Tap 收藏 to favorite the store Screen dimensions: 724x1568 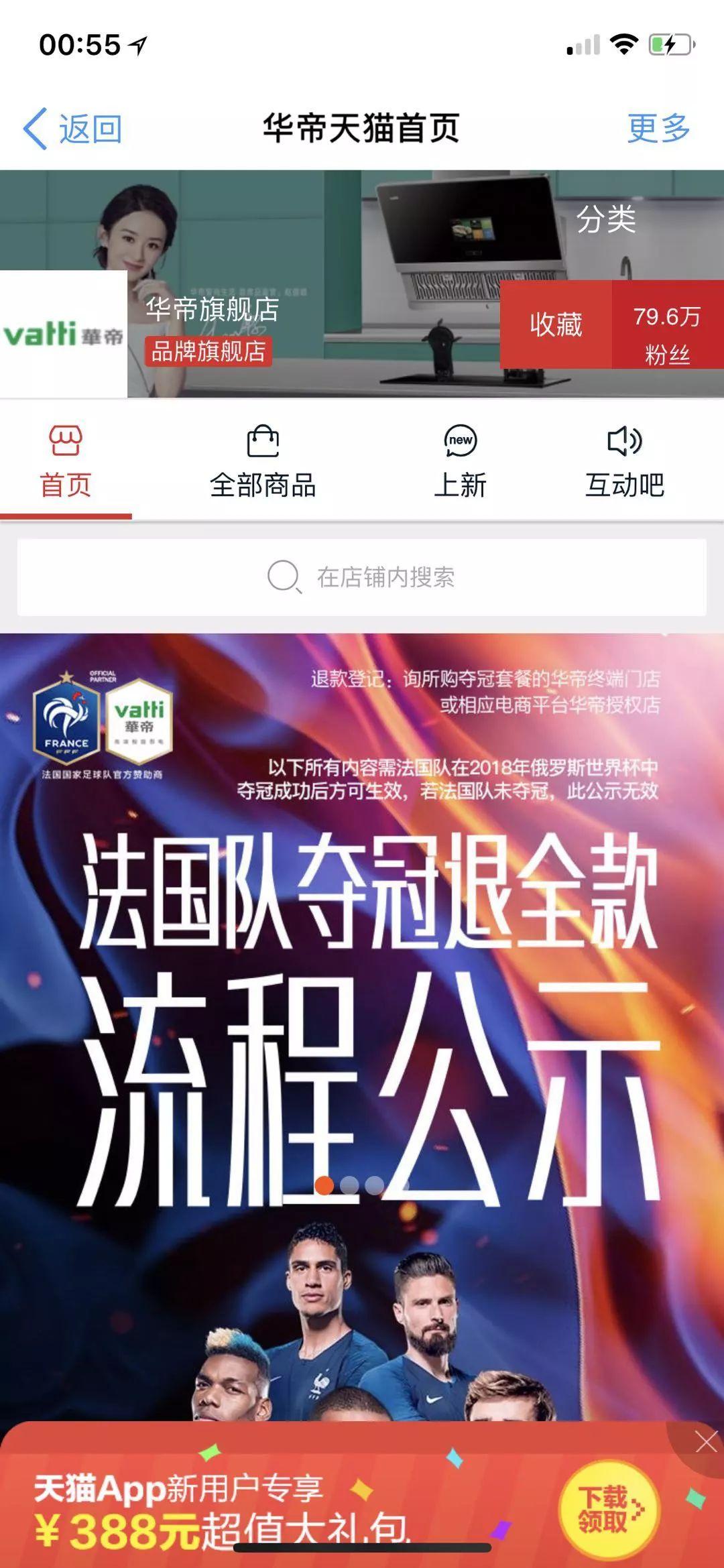pyautogui.click(x=556, y=324)
